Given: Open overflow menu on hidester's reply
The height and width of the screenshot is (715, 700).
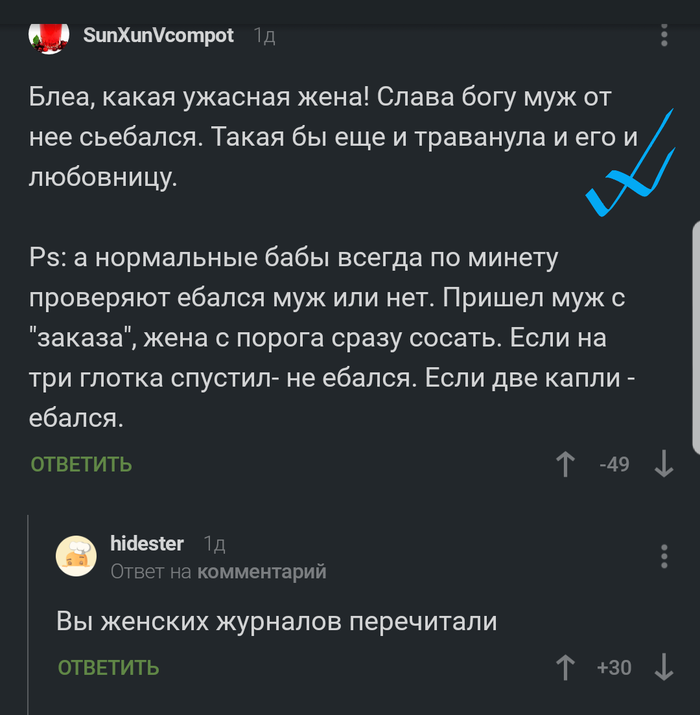Looking at the screenshot, I should pos(665,557).
